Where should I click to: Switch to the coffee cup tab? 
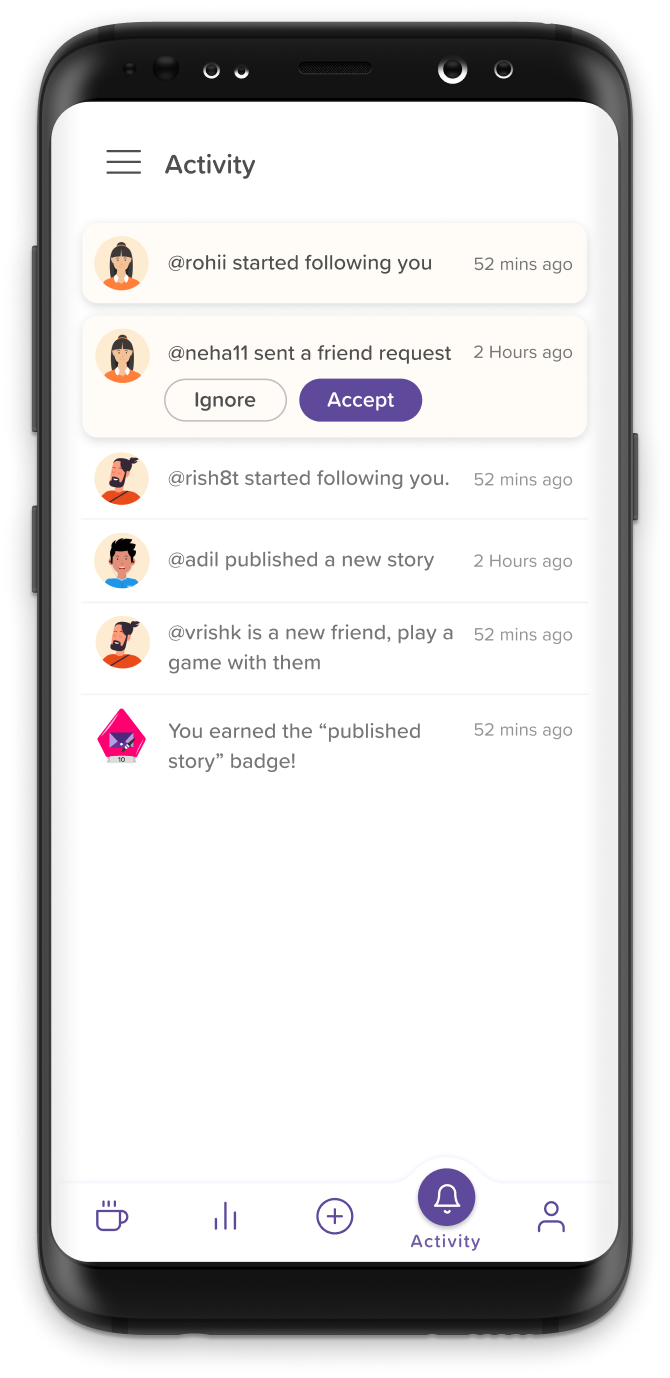111,1217
